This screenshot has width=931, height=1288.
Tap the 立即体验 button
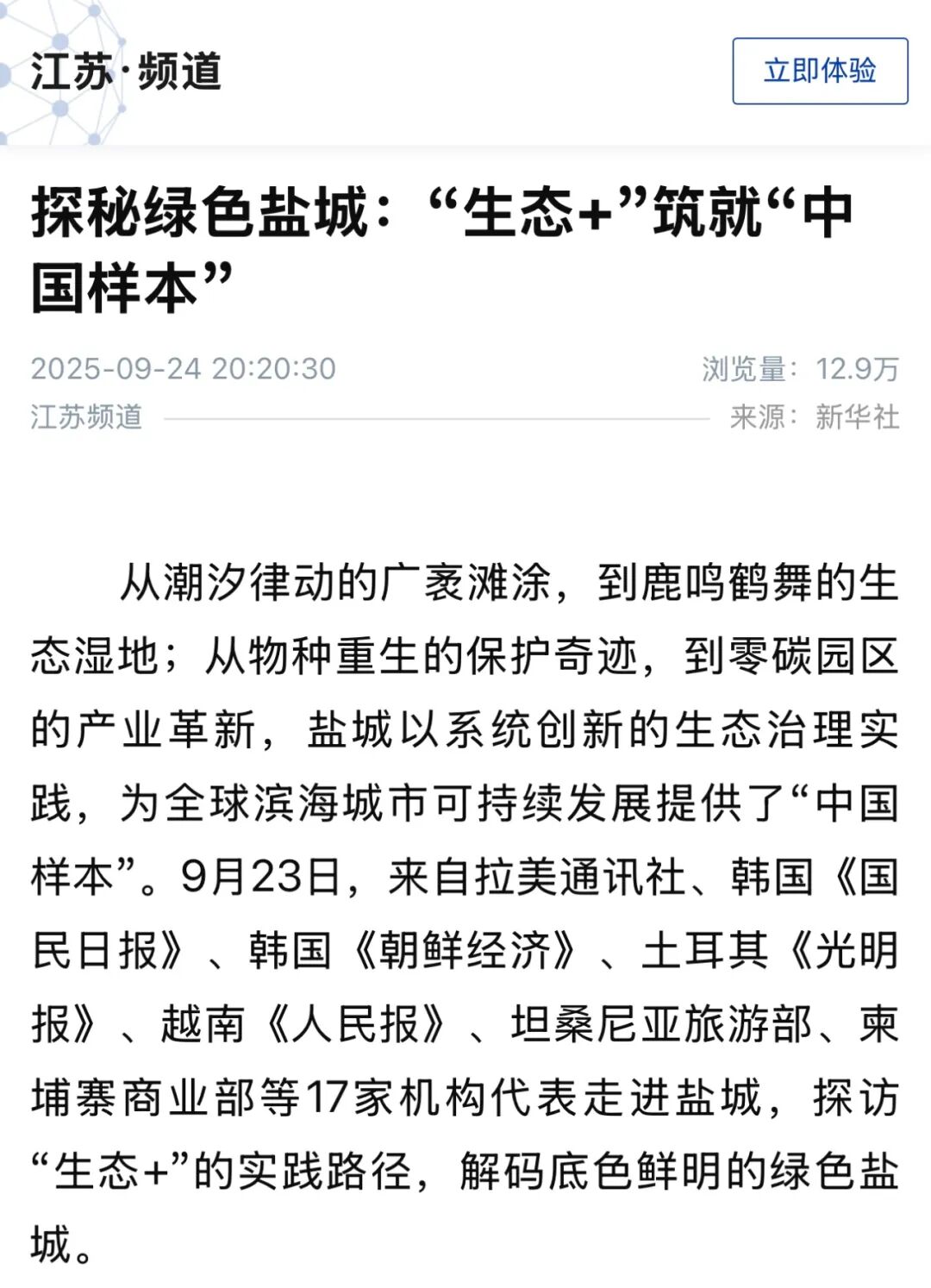pos(820,71)
